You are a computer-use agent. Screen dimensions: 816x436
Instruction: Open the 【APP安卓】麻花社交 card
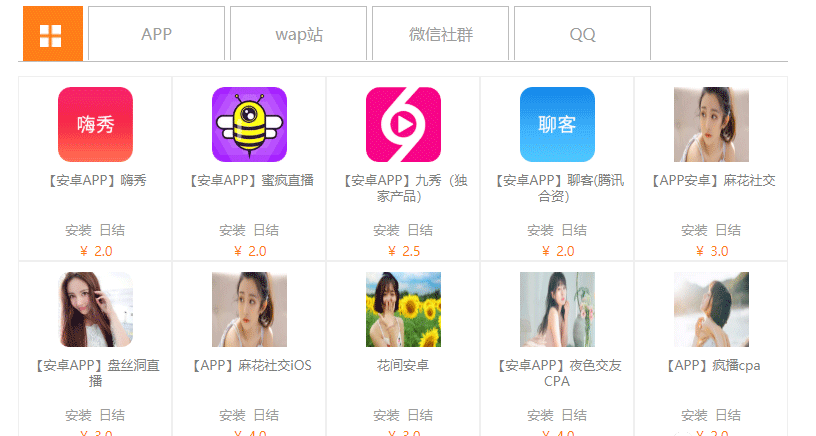pos(711,125)
